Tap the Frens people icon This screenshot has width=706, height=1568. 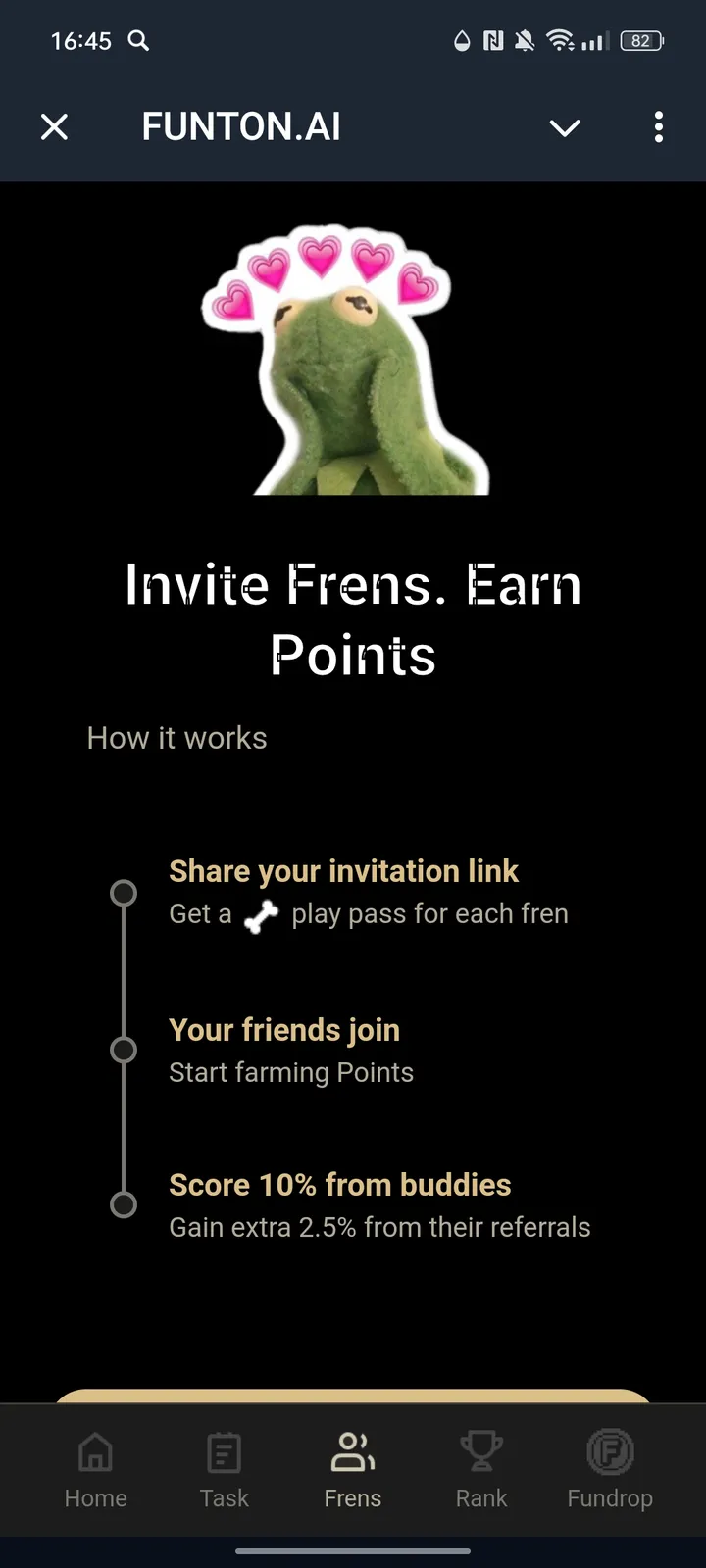tap(352, 1451)
